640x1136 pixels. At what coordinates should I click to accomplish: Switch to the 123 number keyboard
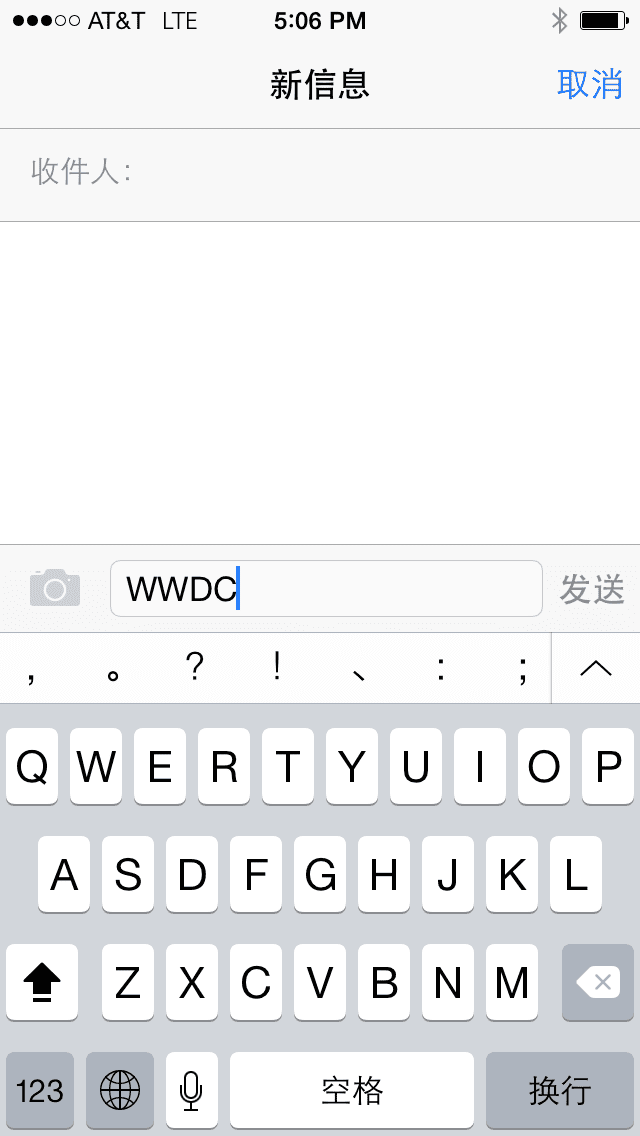click(40, 1090)
